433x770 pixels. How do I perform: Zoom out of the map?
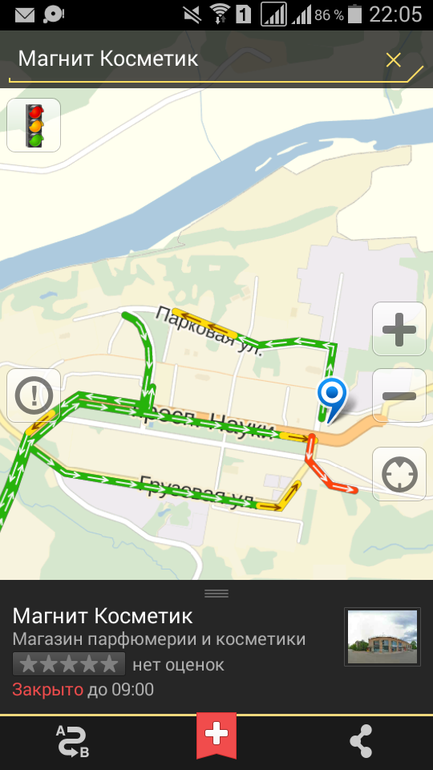click(399, 395)
